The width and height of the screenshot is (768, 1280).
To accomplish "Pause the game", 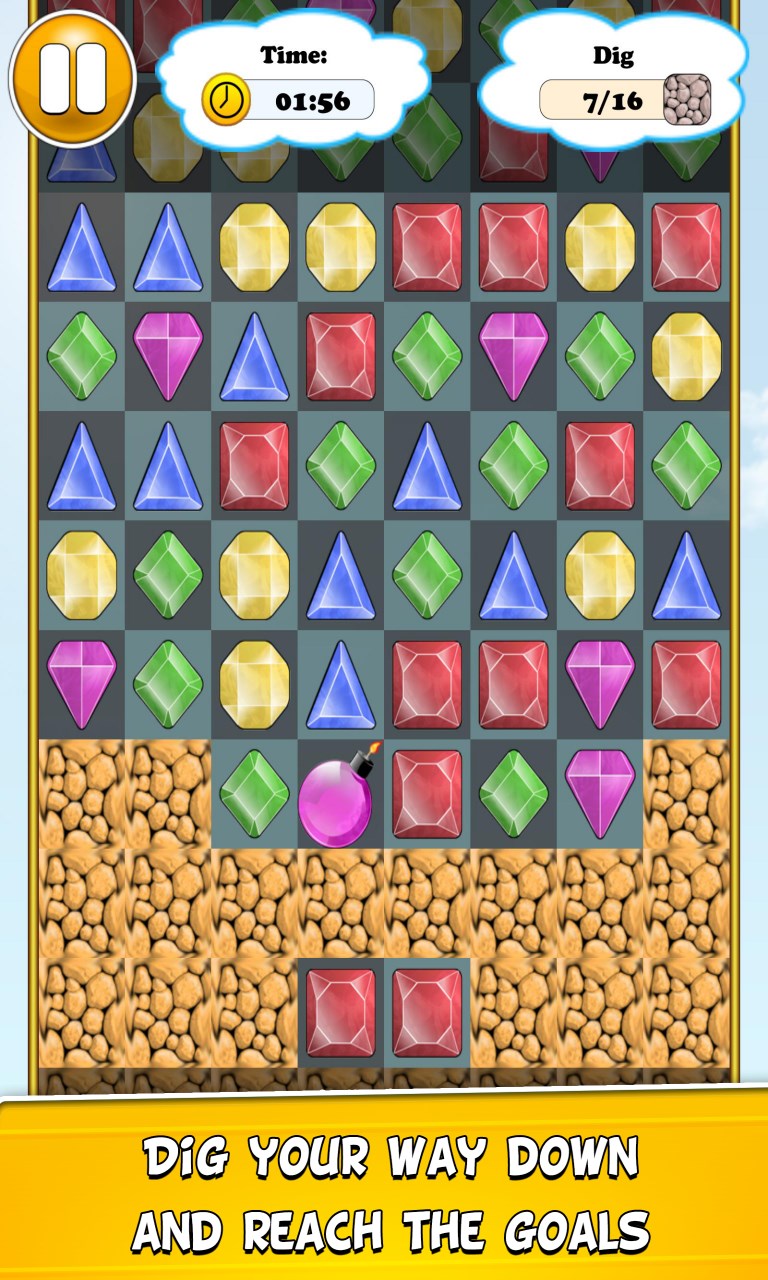I will (72, 78).
